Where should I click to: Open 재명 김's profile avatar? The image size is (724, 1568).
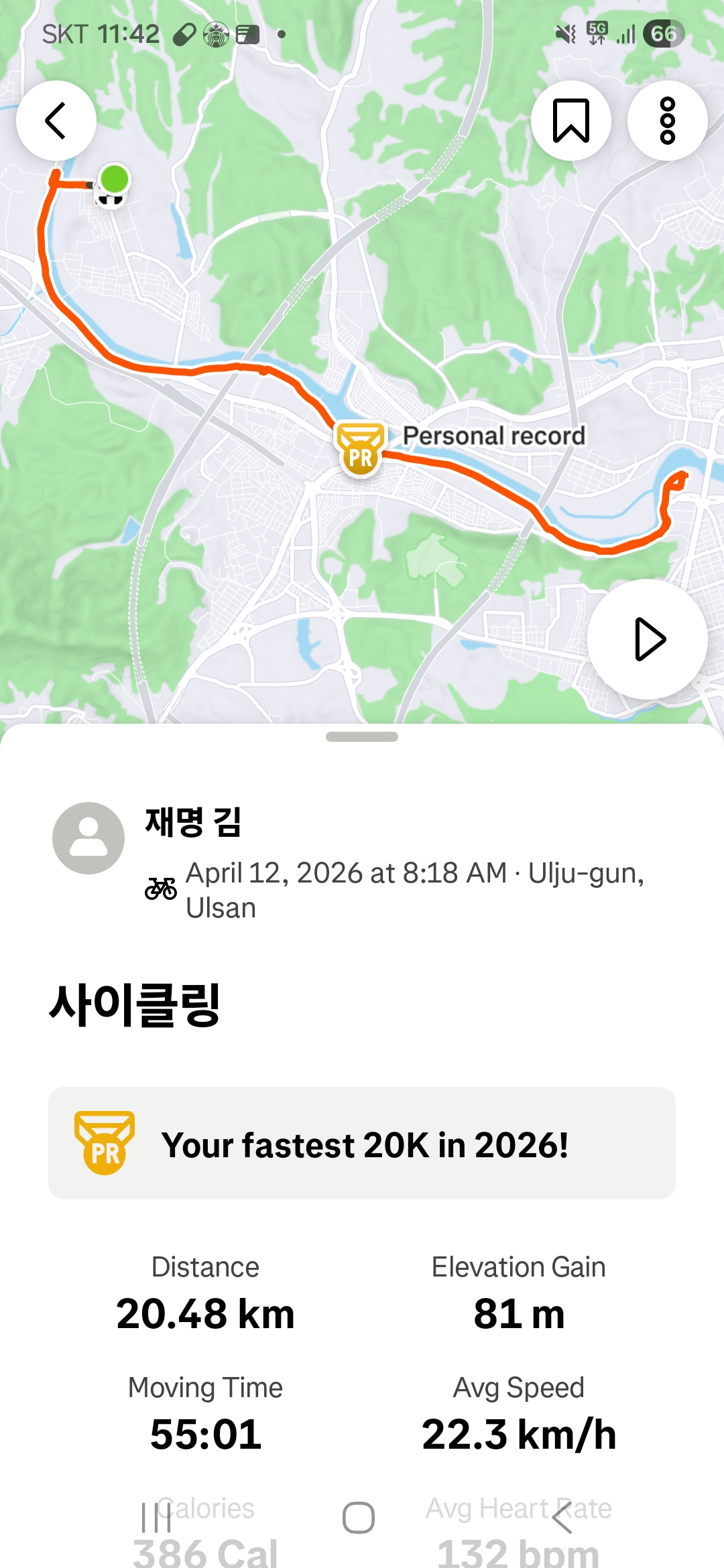(x=88, y=838)
